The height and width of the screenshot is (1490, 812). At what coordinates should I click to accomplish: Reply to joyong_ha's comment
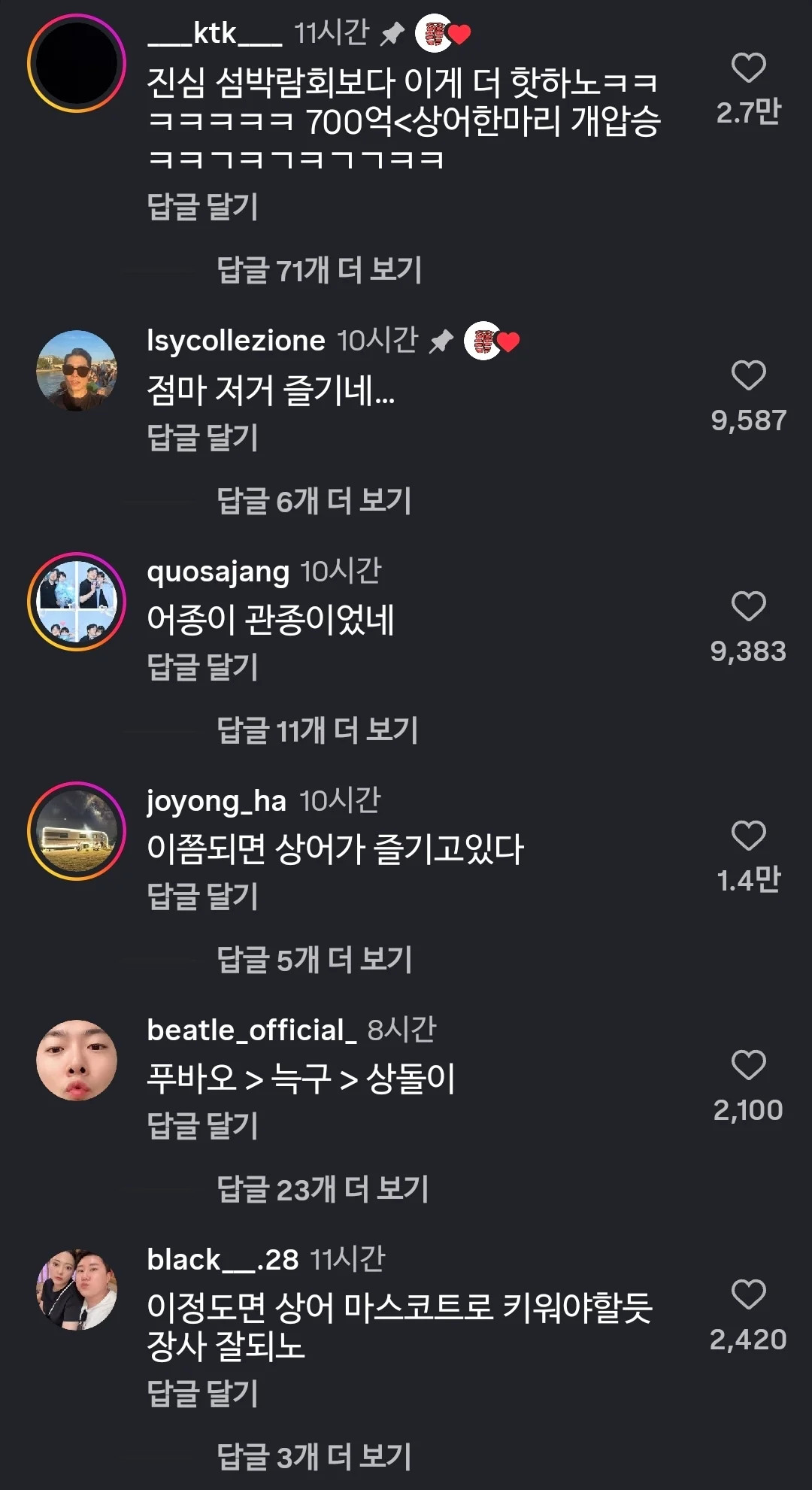point(203,897)
